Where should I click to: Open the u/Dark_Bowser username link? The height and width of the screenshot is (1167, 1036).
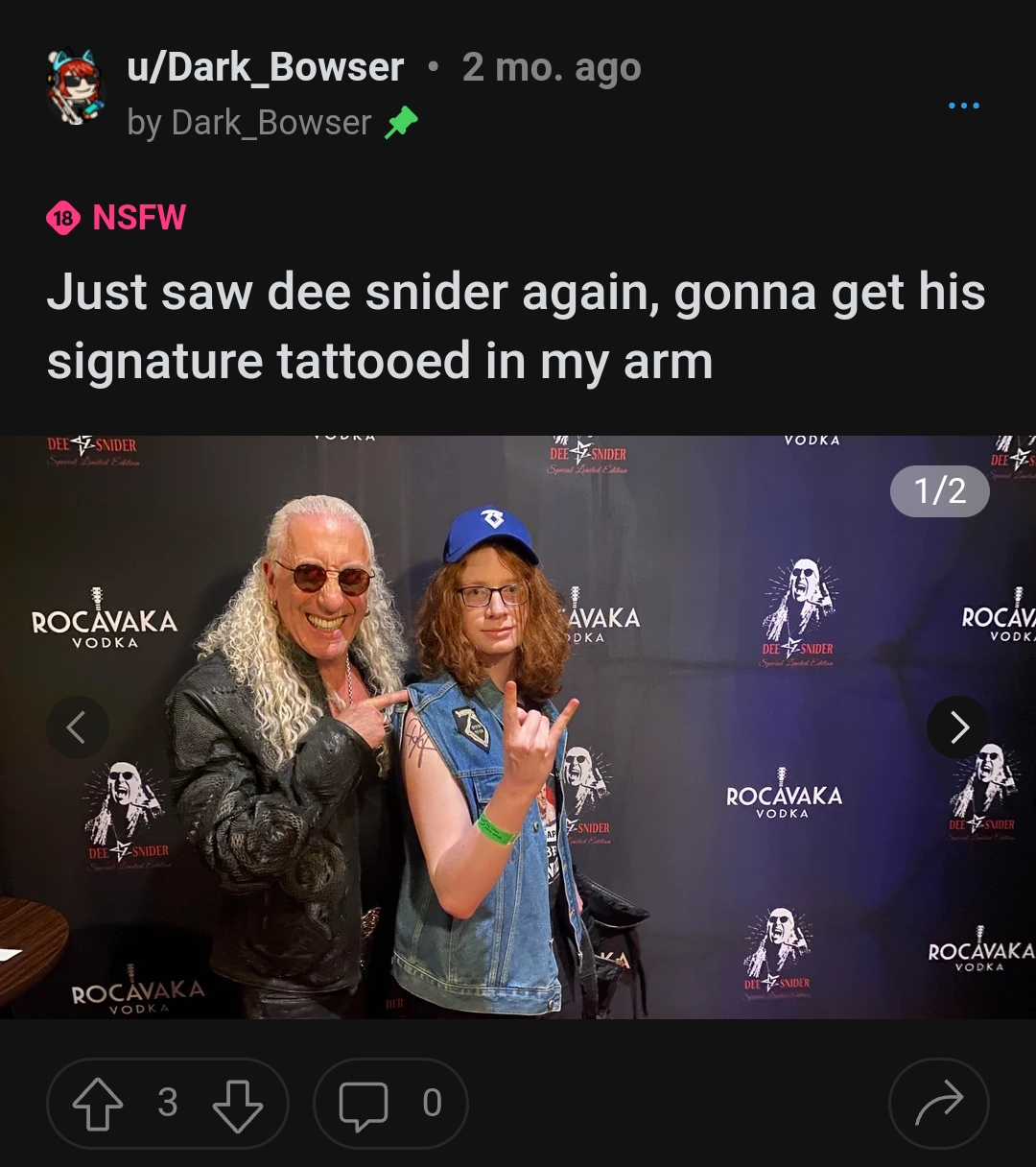tap(265, 67)
